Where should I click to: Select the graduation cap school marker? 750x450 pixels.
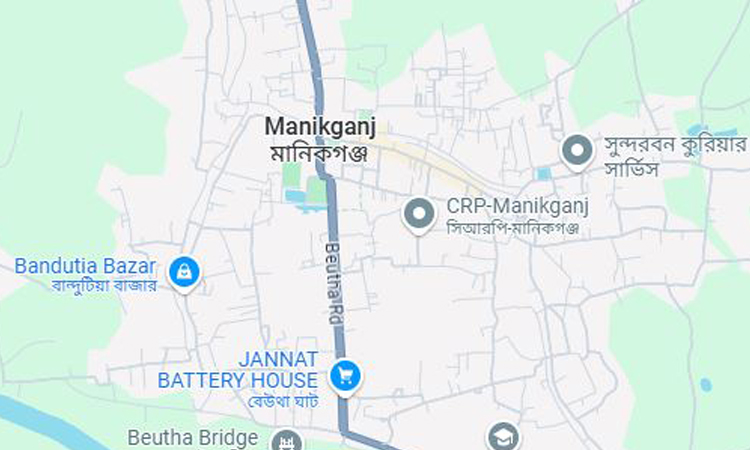502,437
